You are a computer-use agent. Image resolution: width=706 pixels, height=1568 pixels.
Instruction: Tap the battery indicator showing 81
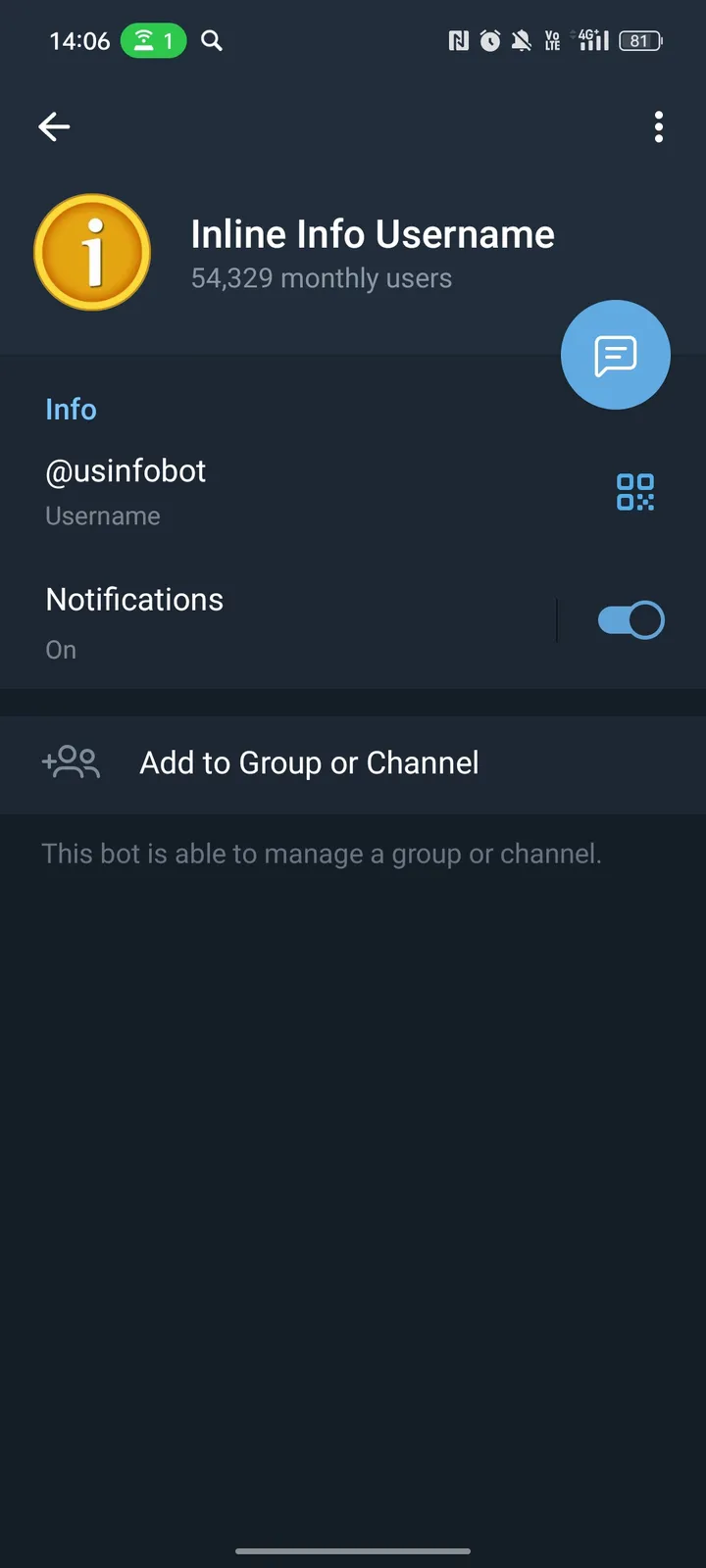[x=640, y=40]
